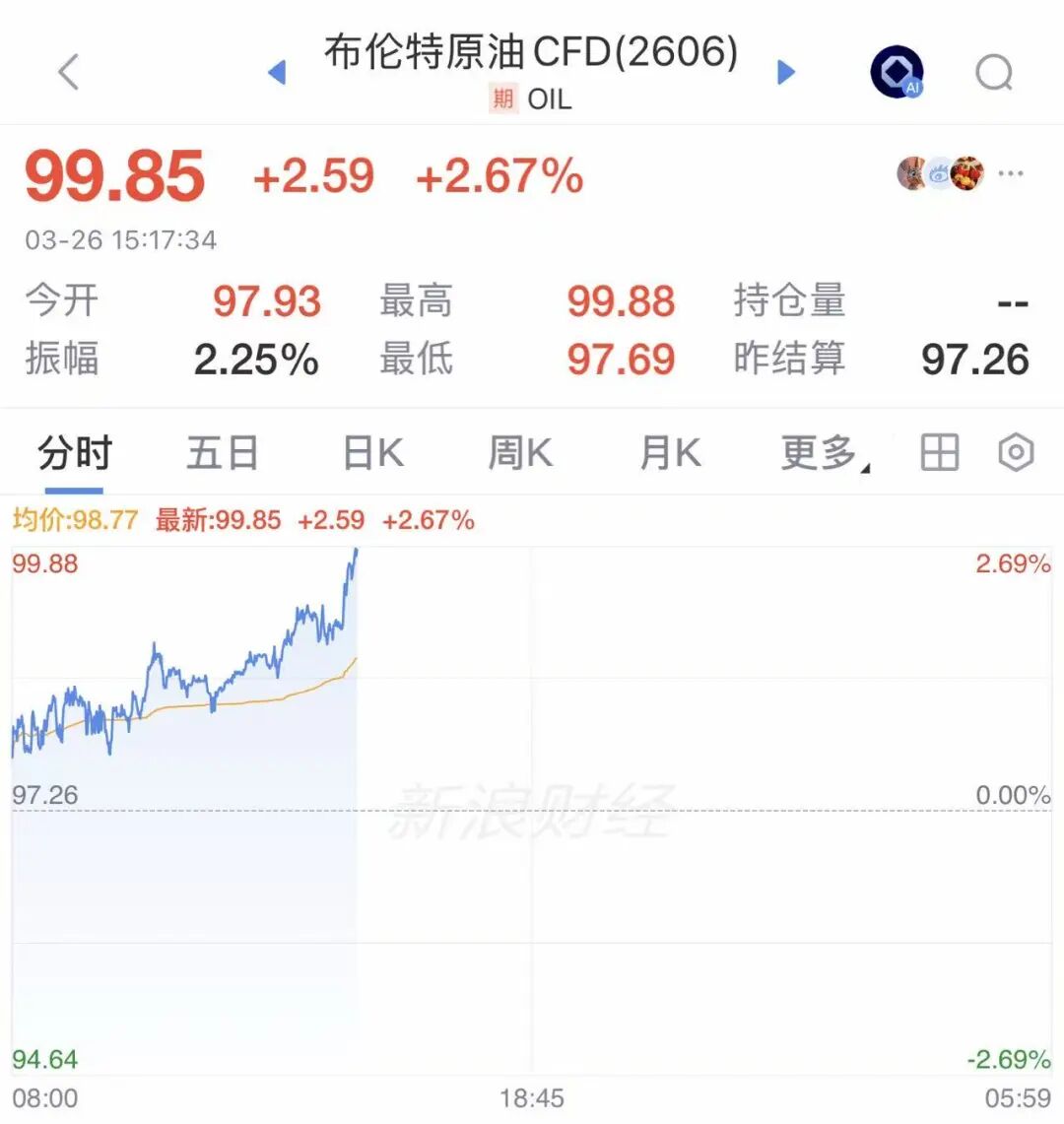Screen dimensions: 1064x1124
Task: Open chart settings
Action: click(1016, 453)
